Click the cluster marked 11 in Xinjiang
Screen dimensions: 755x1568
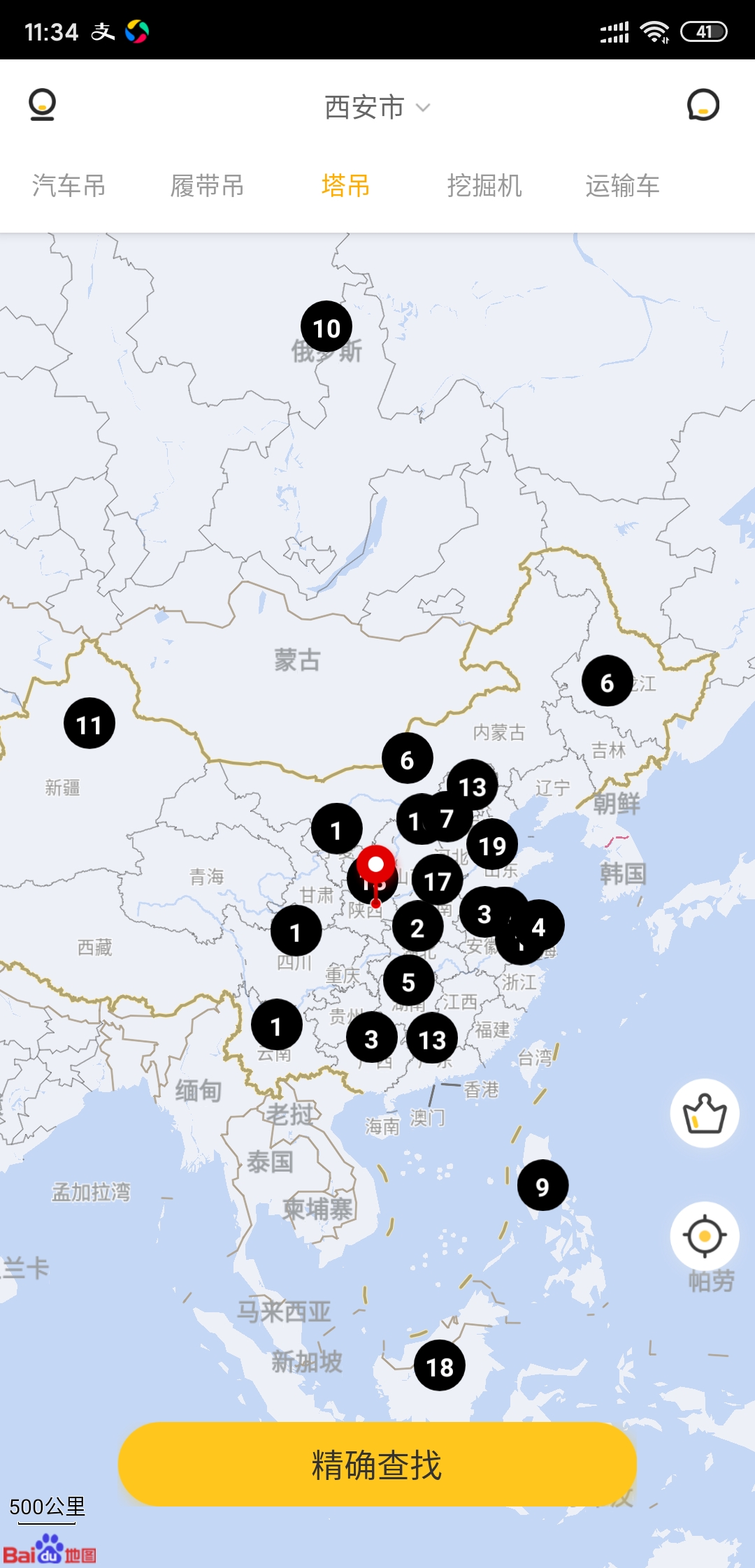[x=90, y=724]
